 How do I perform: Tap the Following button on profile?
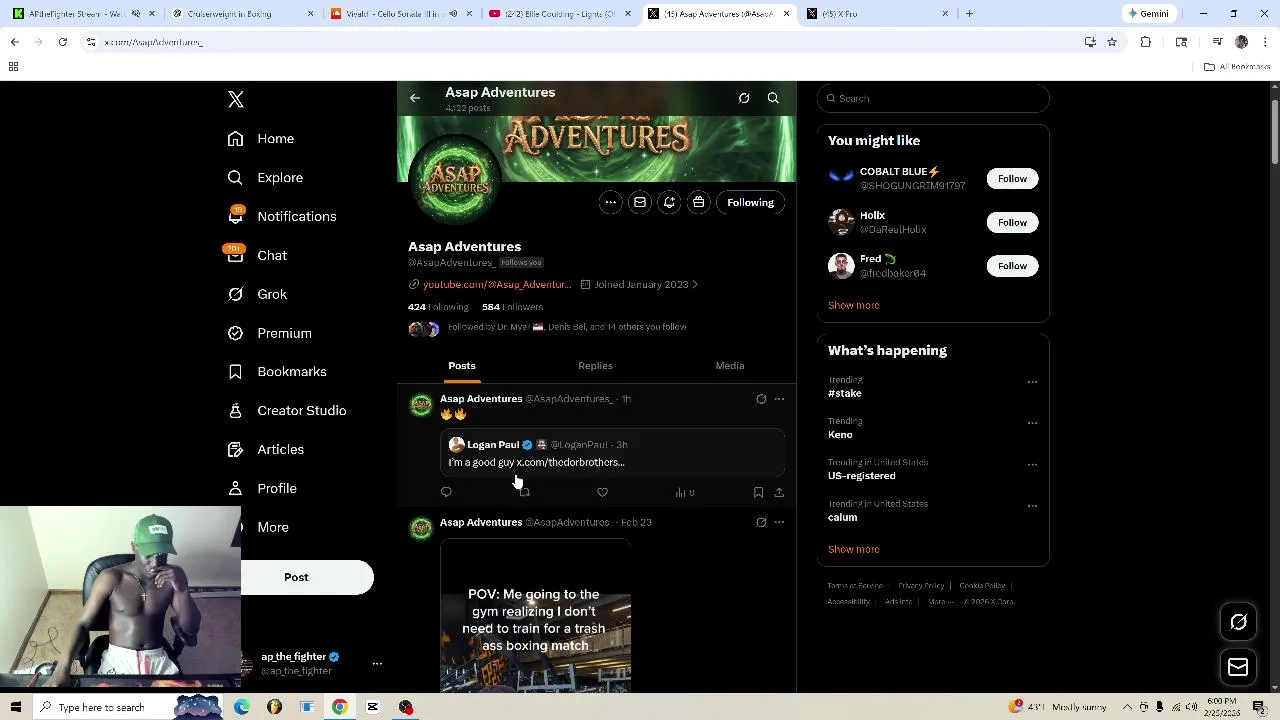(750, 203)
